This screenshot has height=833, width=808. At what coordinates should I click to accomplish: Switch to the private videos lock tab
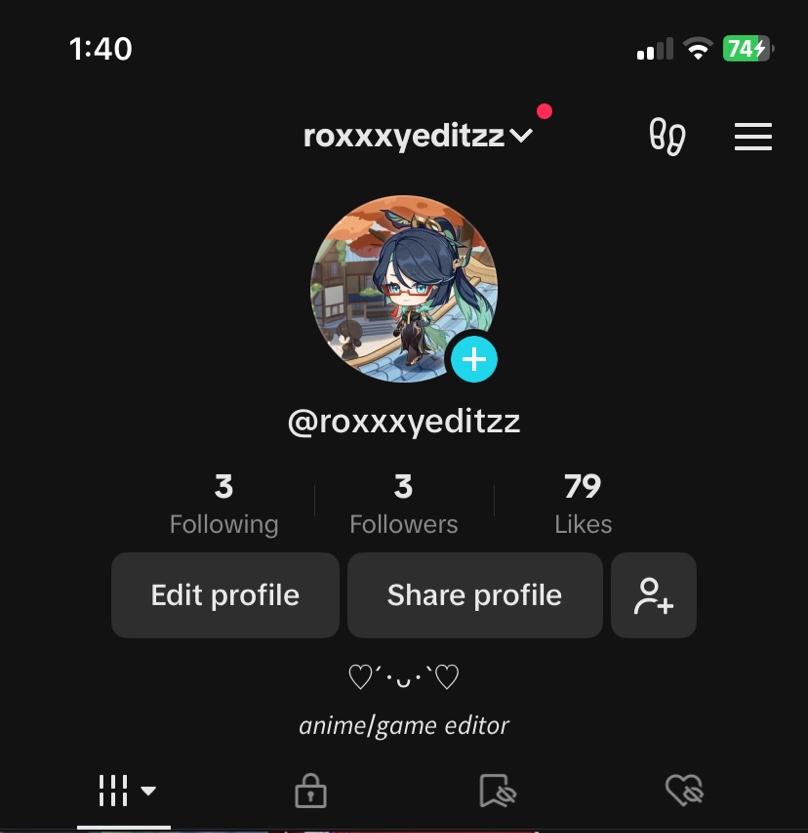pos(310,790)
